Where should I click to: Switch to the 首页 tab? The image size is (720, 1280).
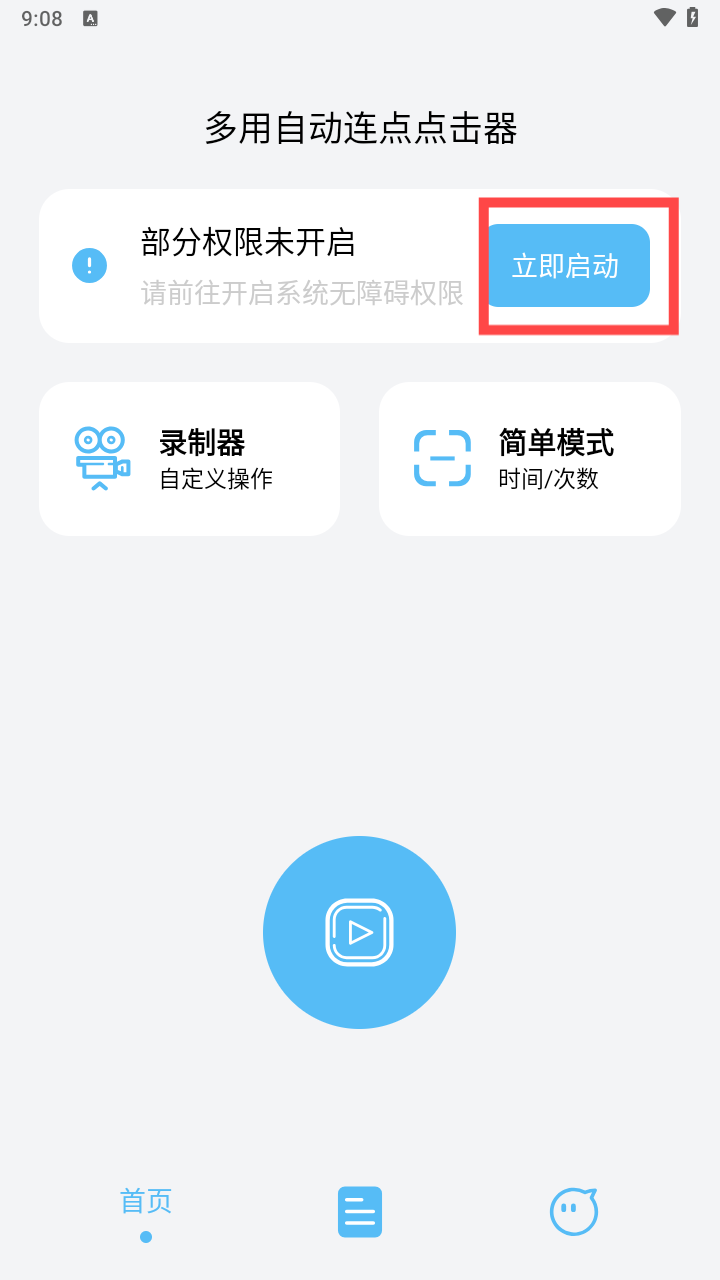point(146,1210)
